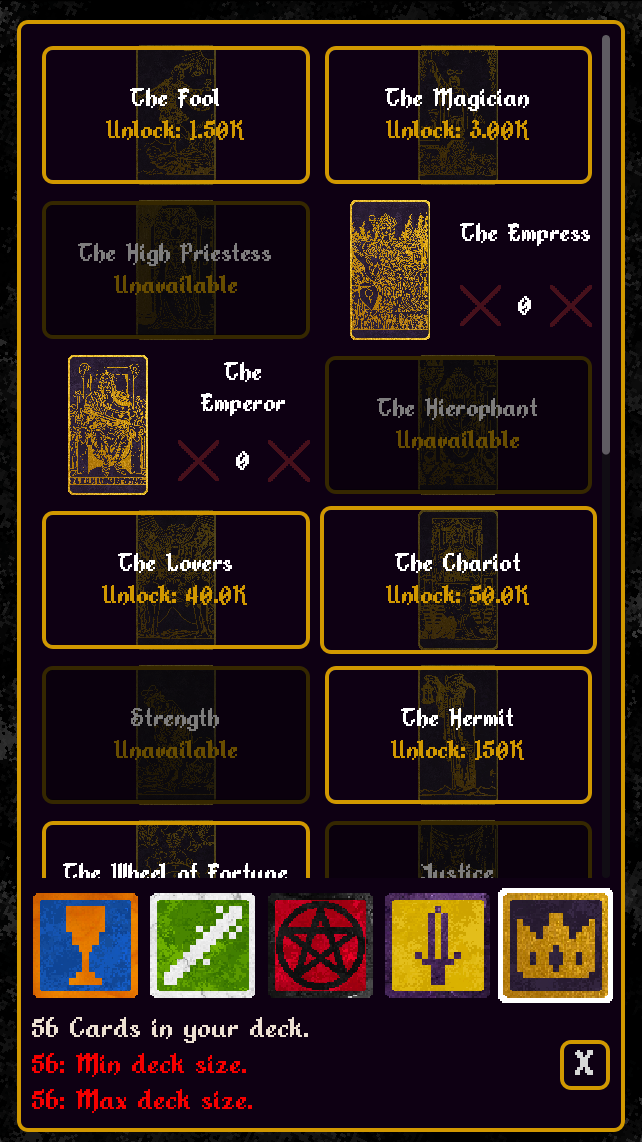The width and height of the screenshot is (642, 1142).
Task: Tap The Emperor card artwork
Action: (x=108, y=425)
